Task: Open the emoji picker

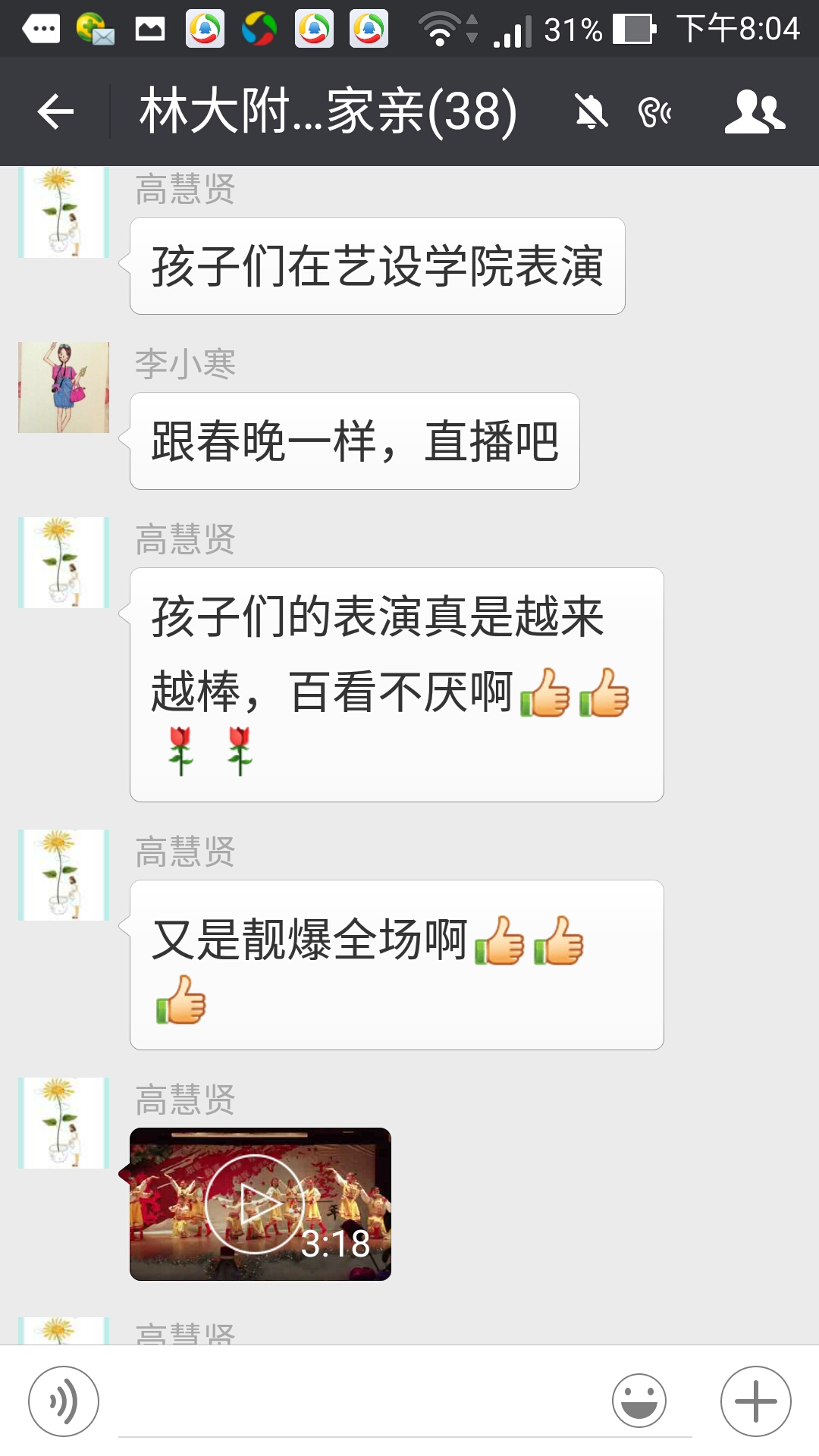Action: point(639,1401)
